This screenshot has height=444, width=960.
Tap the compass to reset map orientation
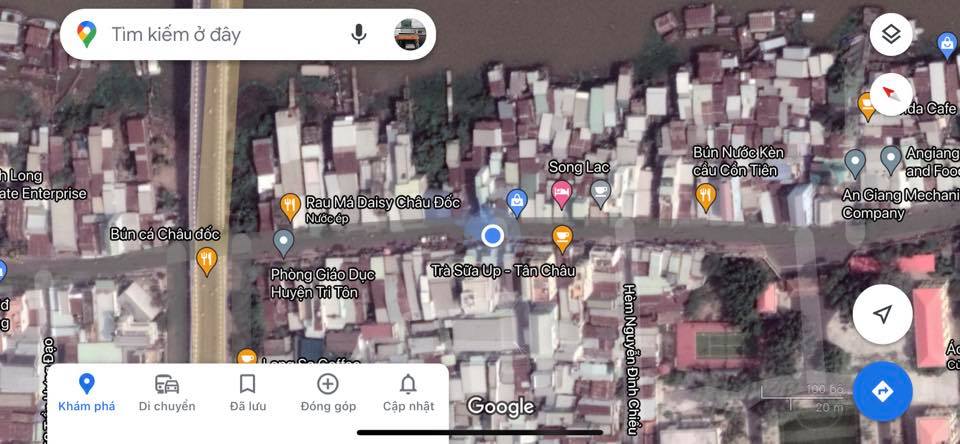[x=890, y=94]
